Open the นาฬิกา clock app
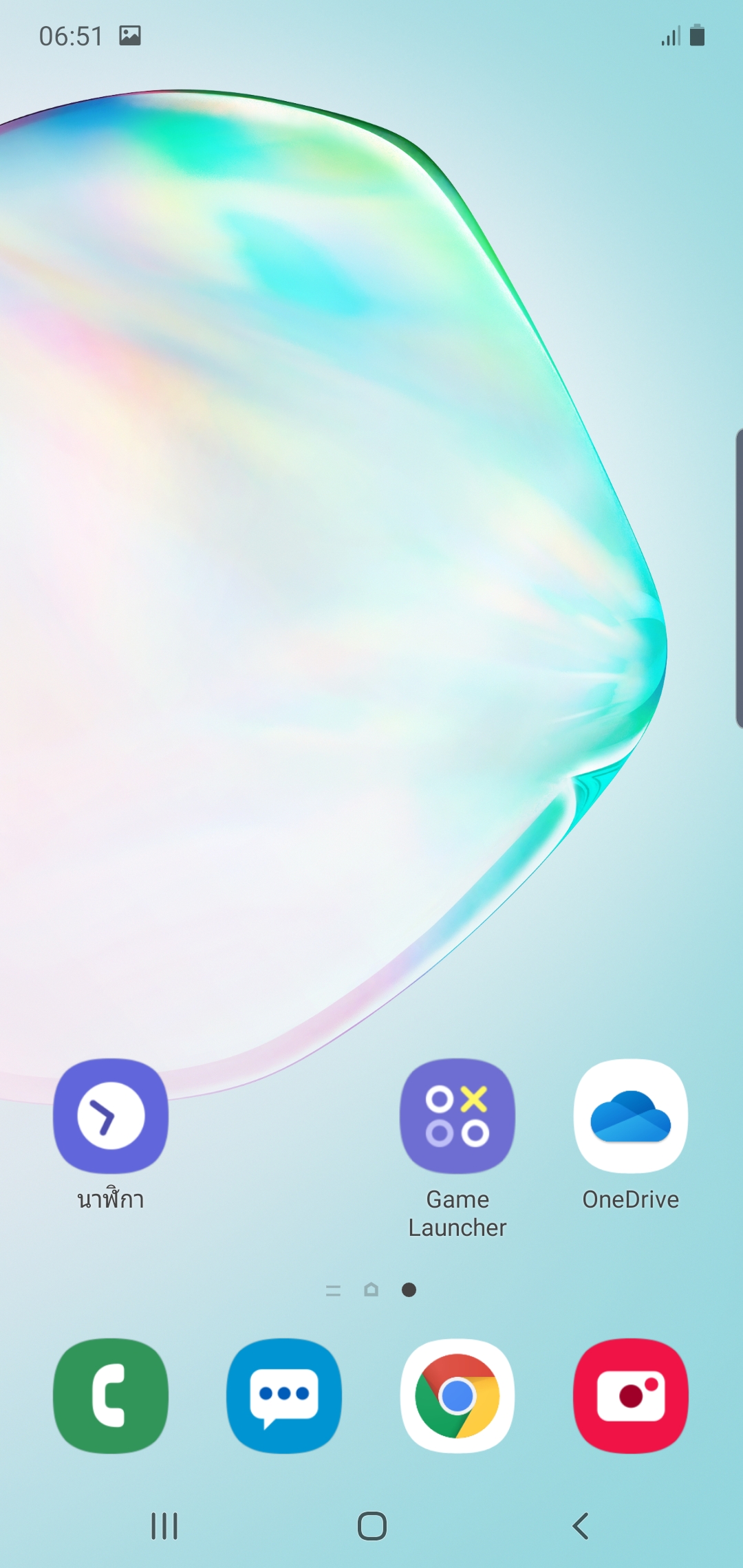743x1568 pixels. pyautogui.click(x=111, y=1115)
